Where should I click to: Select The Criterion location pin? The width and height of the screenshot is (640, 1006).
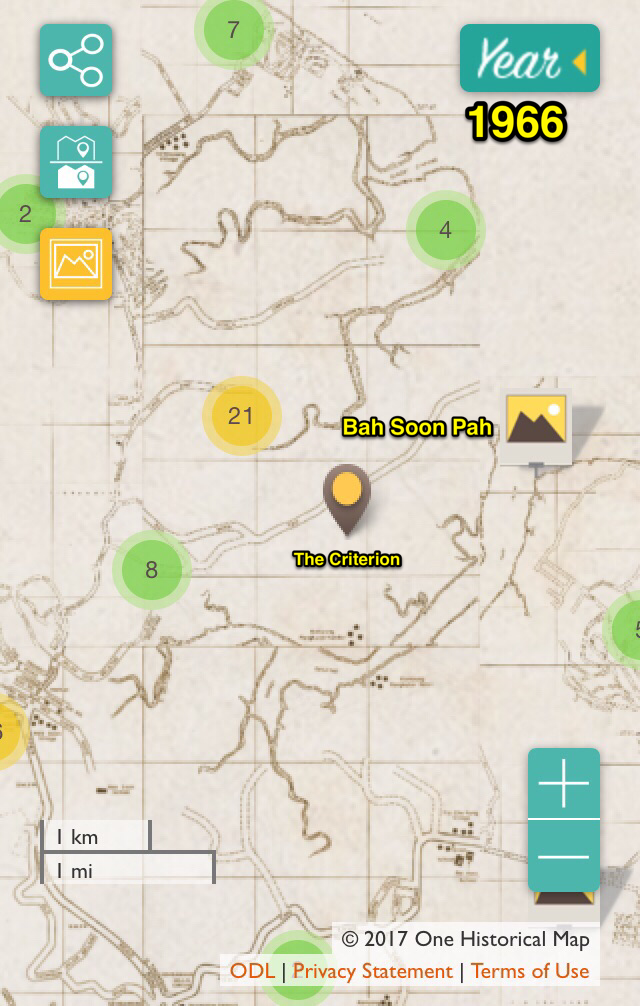click(x=347, y=497)
